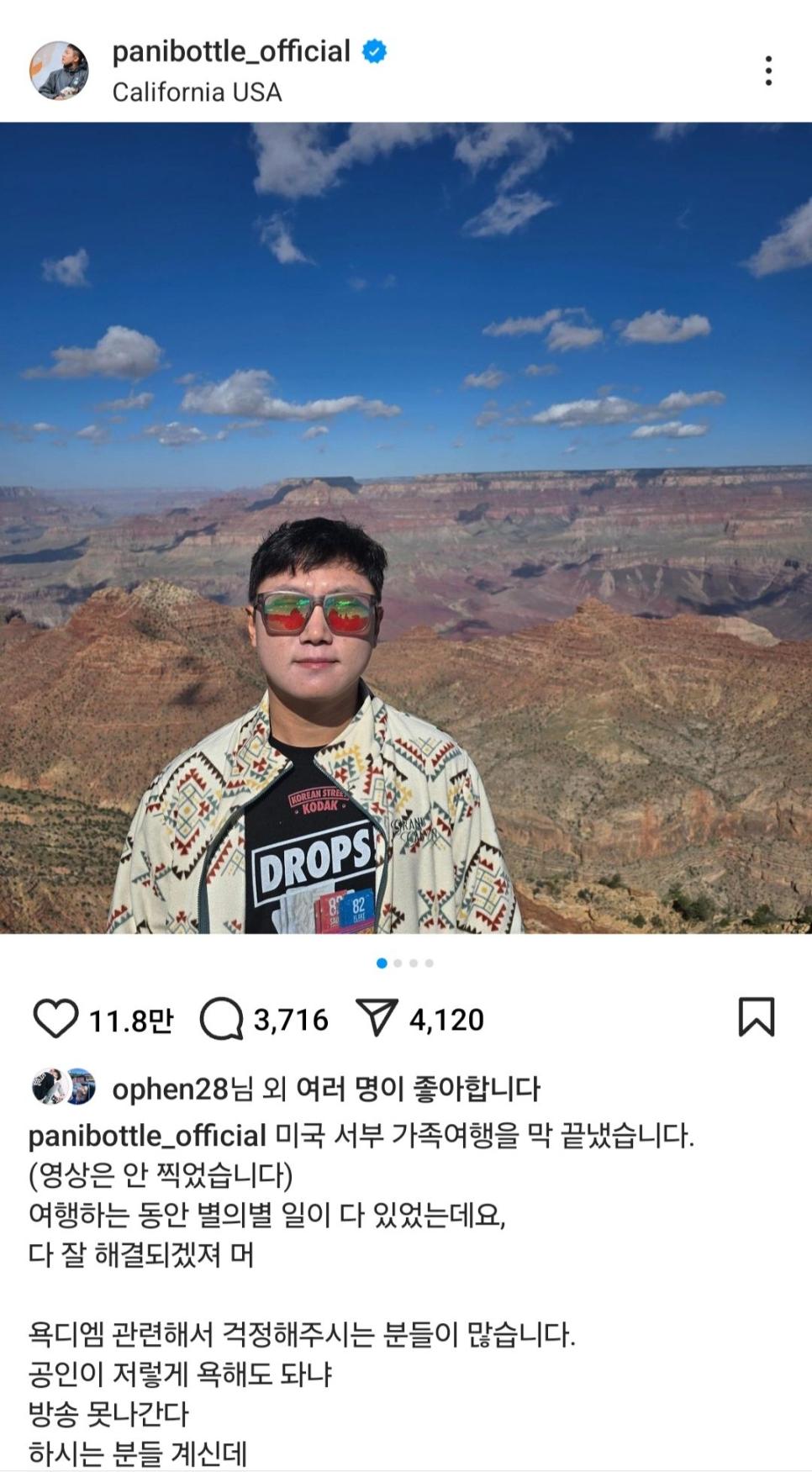This screenshot has height=1472, width=812.
Task: Bookmark this post
Action: (x=756, y=1017)
